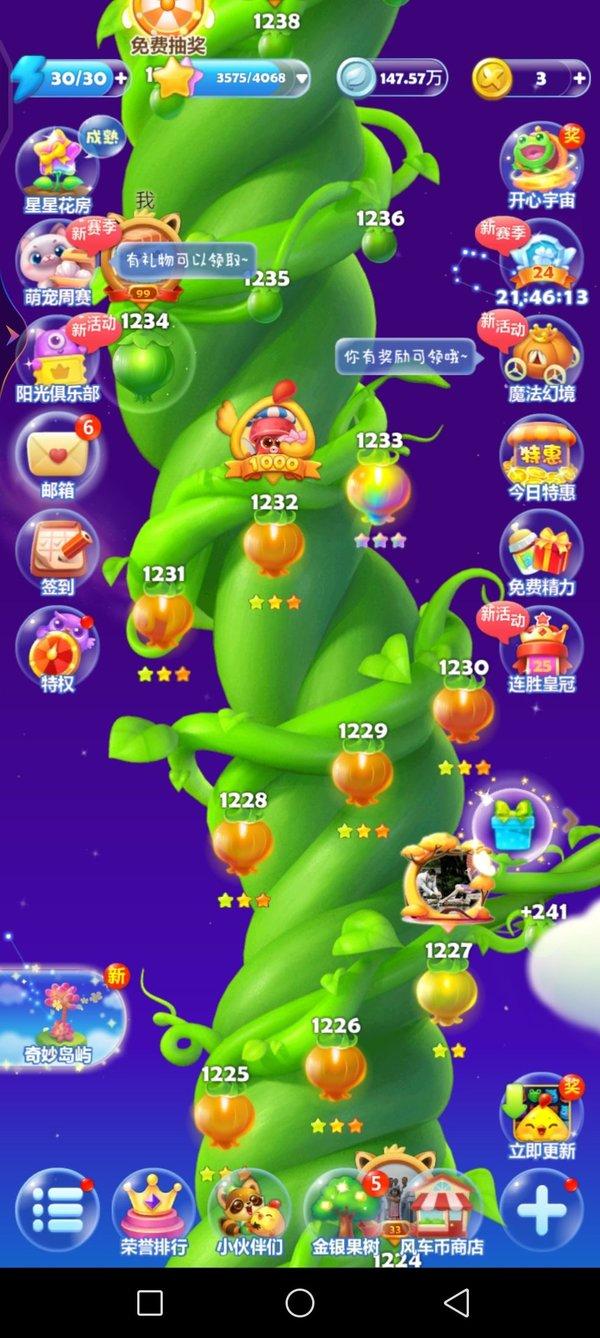Open 小伙伴们 friends section
600x1338 pixels.
(x=249, y=1210)
